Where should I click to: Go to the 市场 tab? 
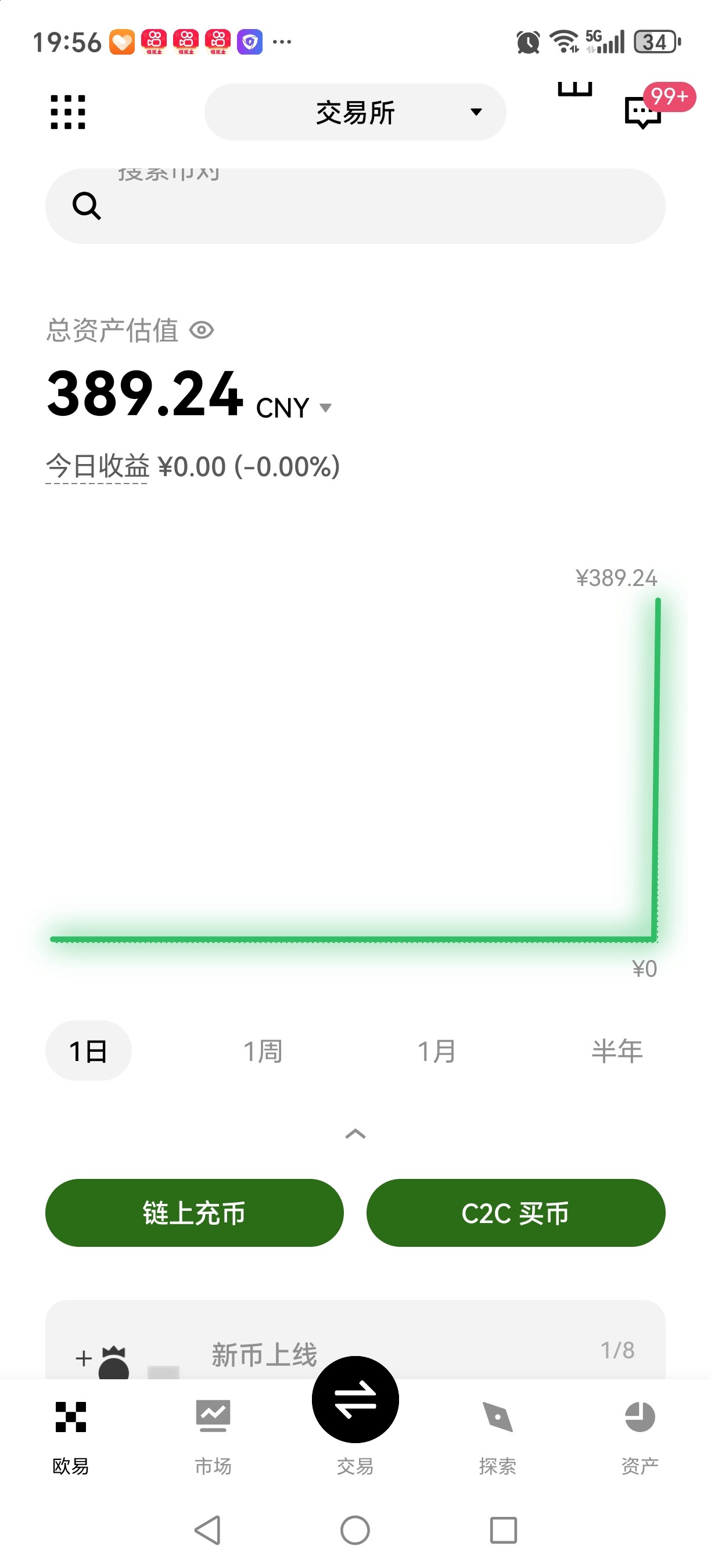tap(213, 1436)
